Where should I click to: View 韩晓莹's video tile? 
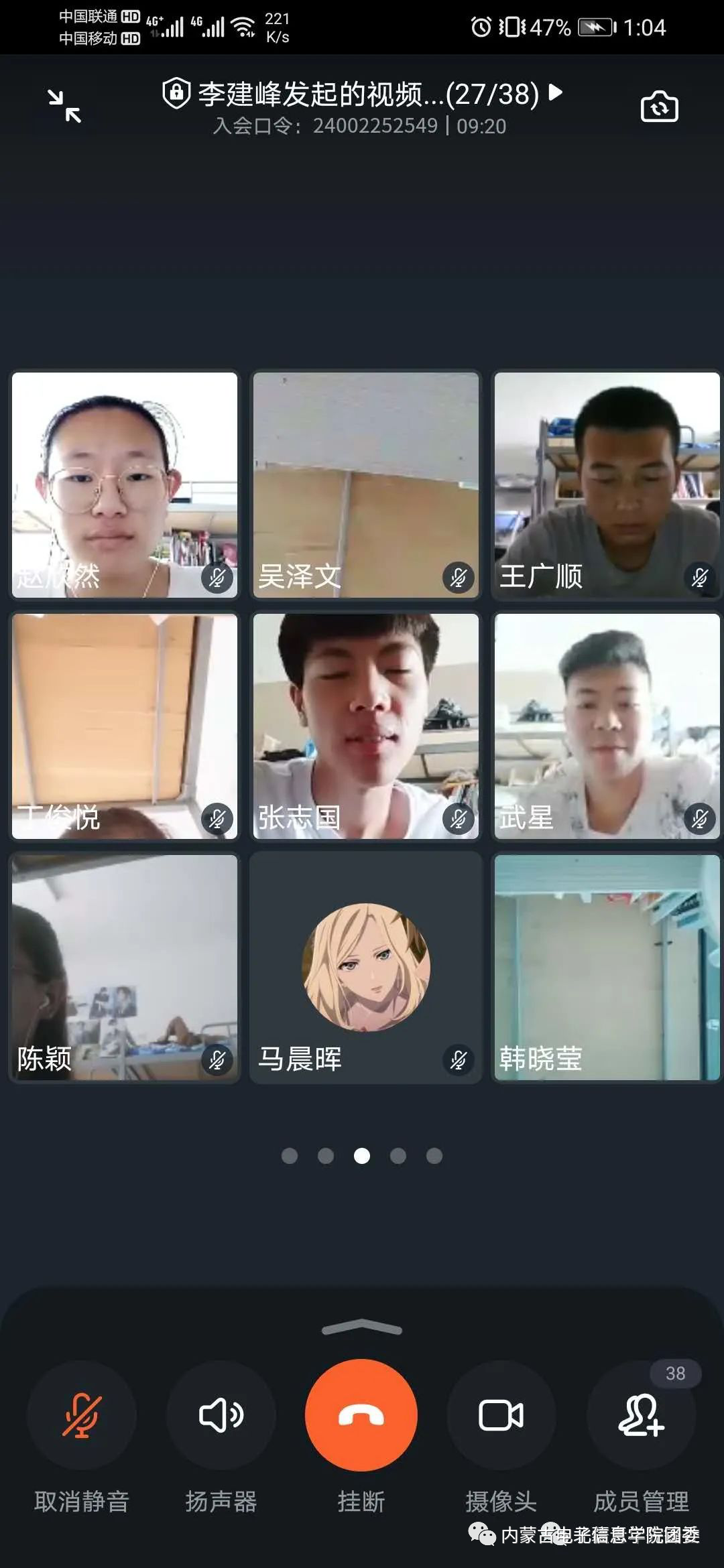tap(607, 967)
